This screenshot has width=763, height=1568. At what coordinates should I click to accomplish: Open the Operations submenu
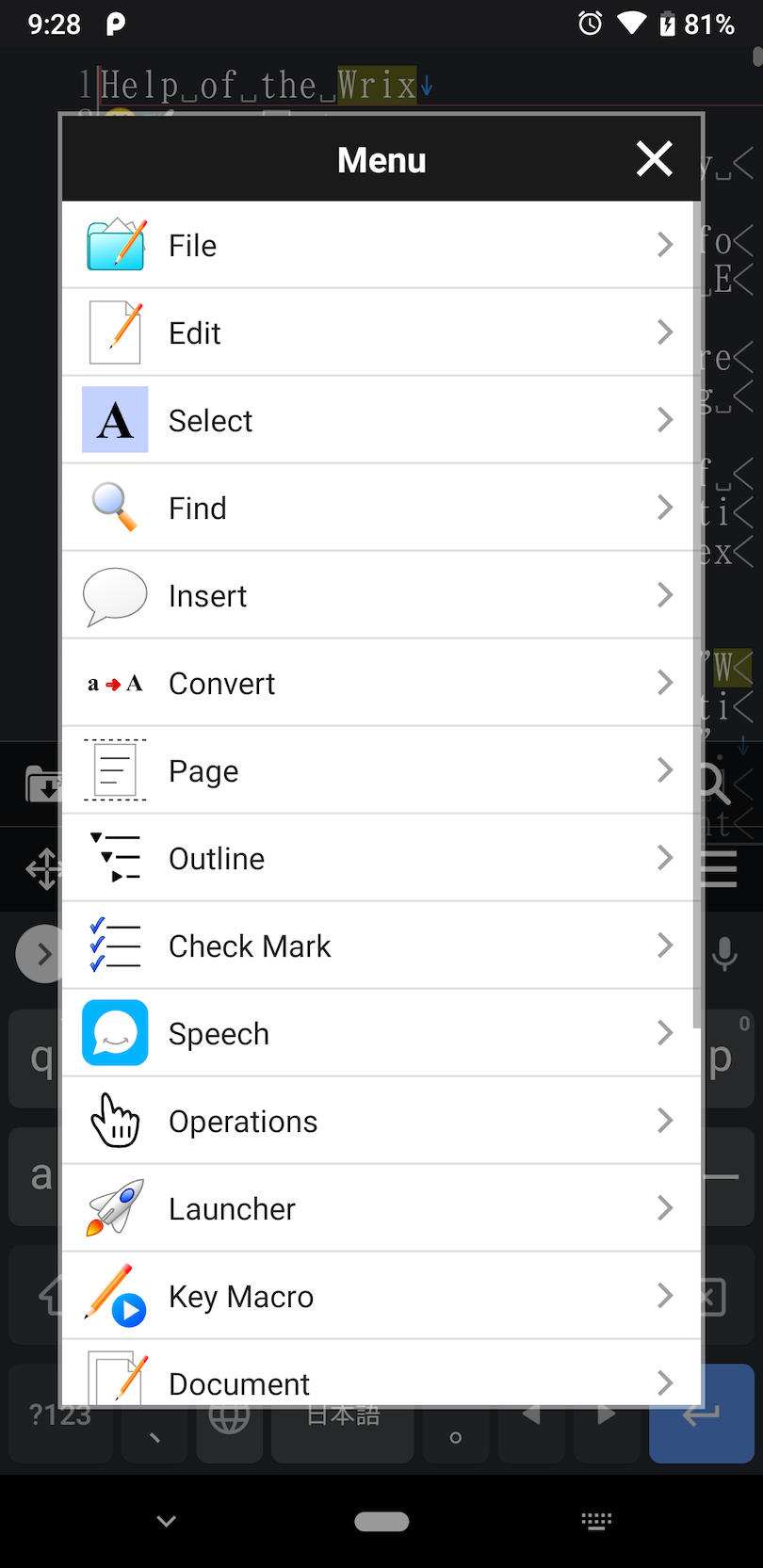[x=381, y=1121]
